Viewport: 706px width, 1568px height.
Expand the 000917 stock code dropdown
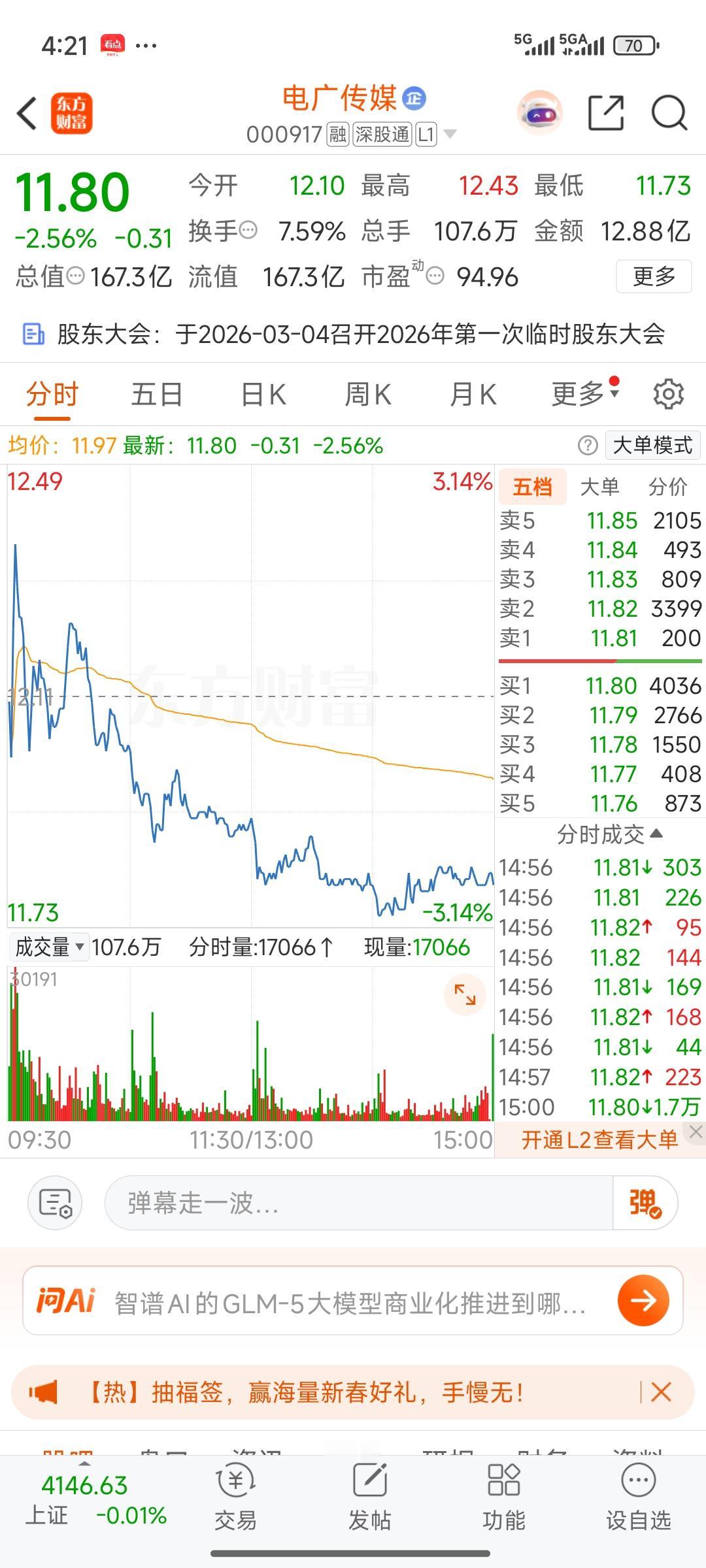pos(448,135)
